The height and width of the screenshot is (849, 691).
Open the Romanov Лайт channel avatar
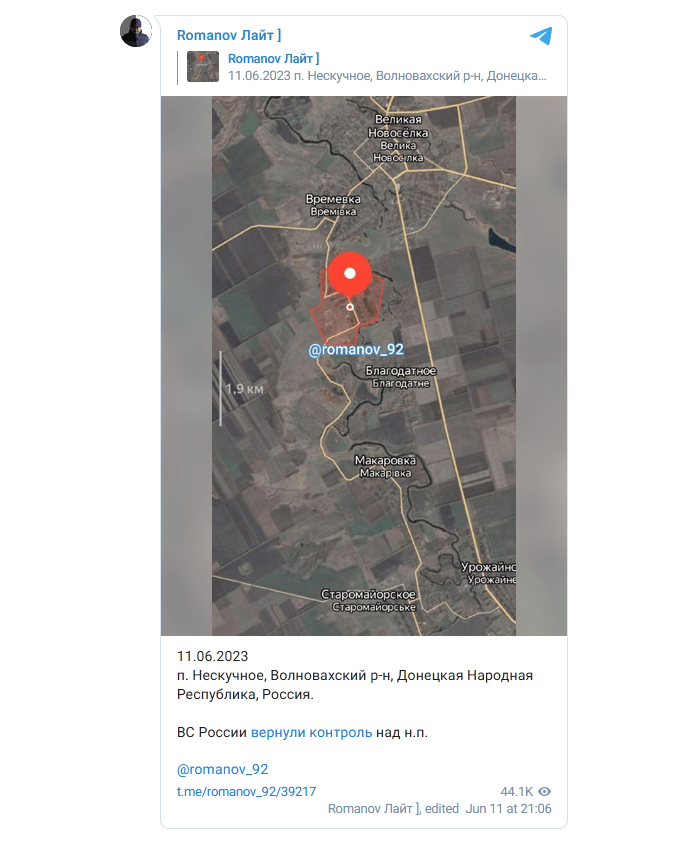(x=136, y=31)
